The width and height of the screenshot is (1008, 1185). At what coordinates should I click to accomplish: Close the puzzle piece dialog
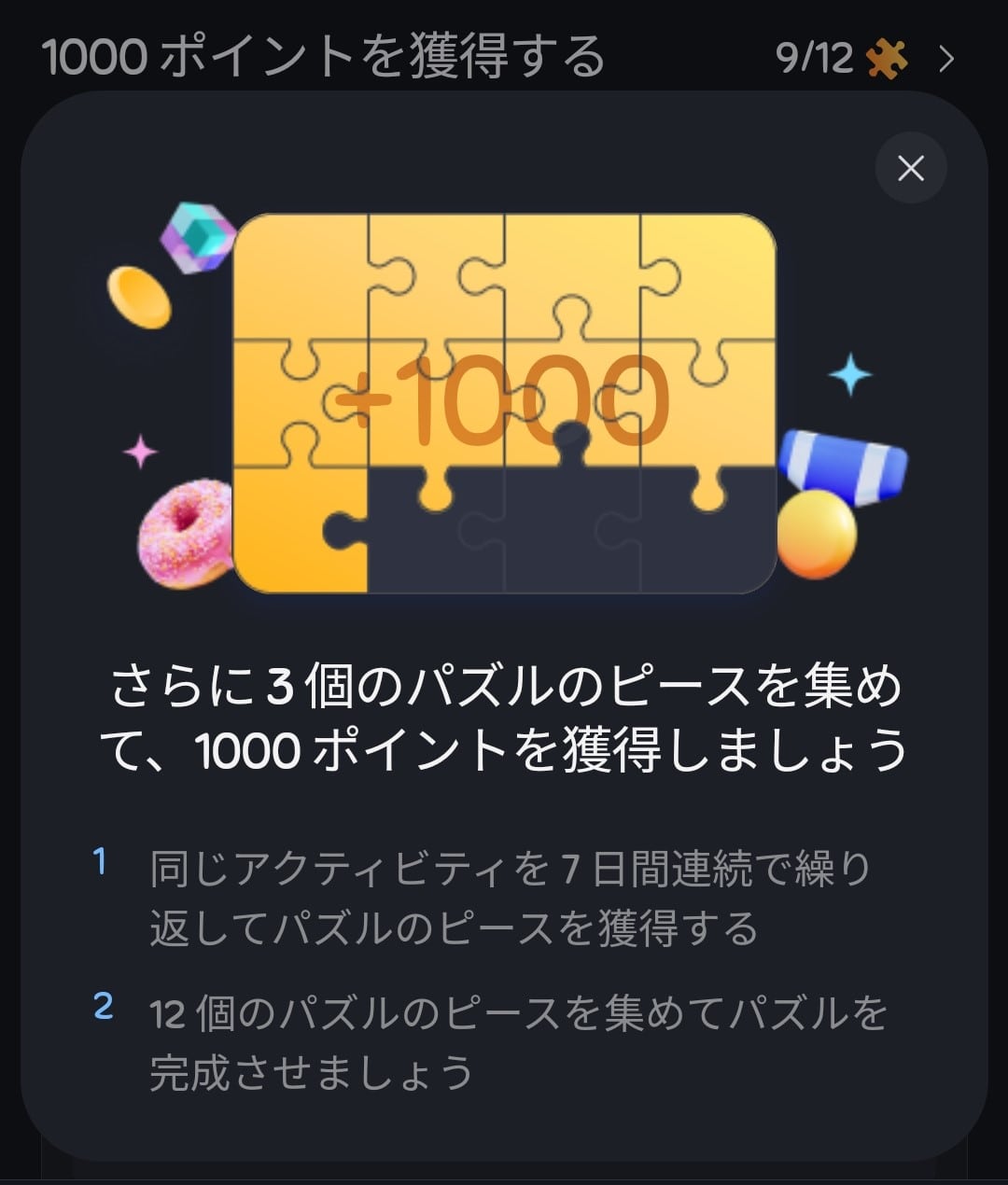point(910,168)
